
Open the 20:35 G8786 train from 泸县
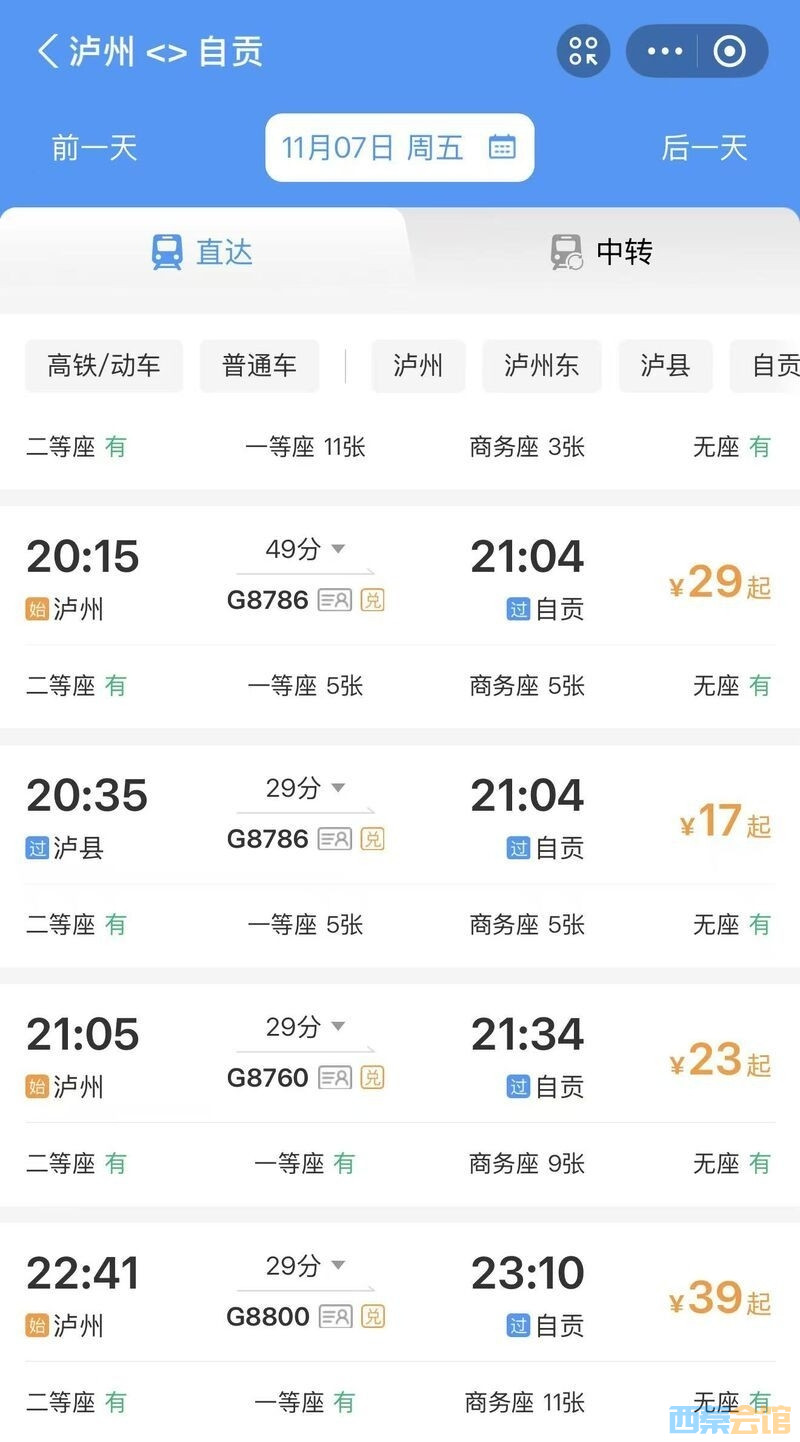point(400,820)
